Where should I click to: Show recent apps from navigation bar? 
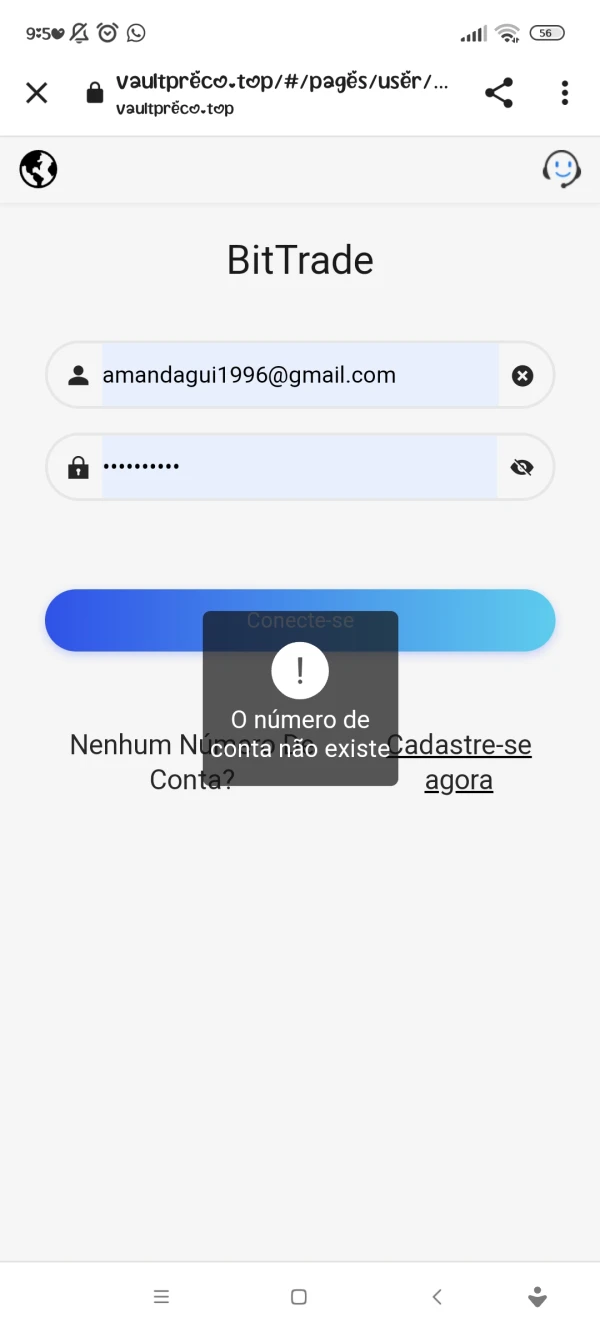161,1297
